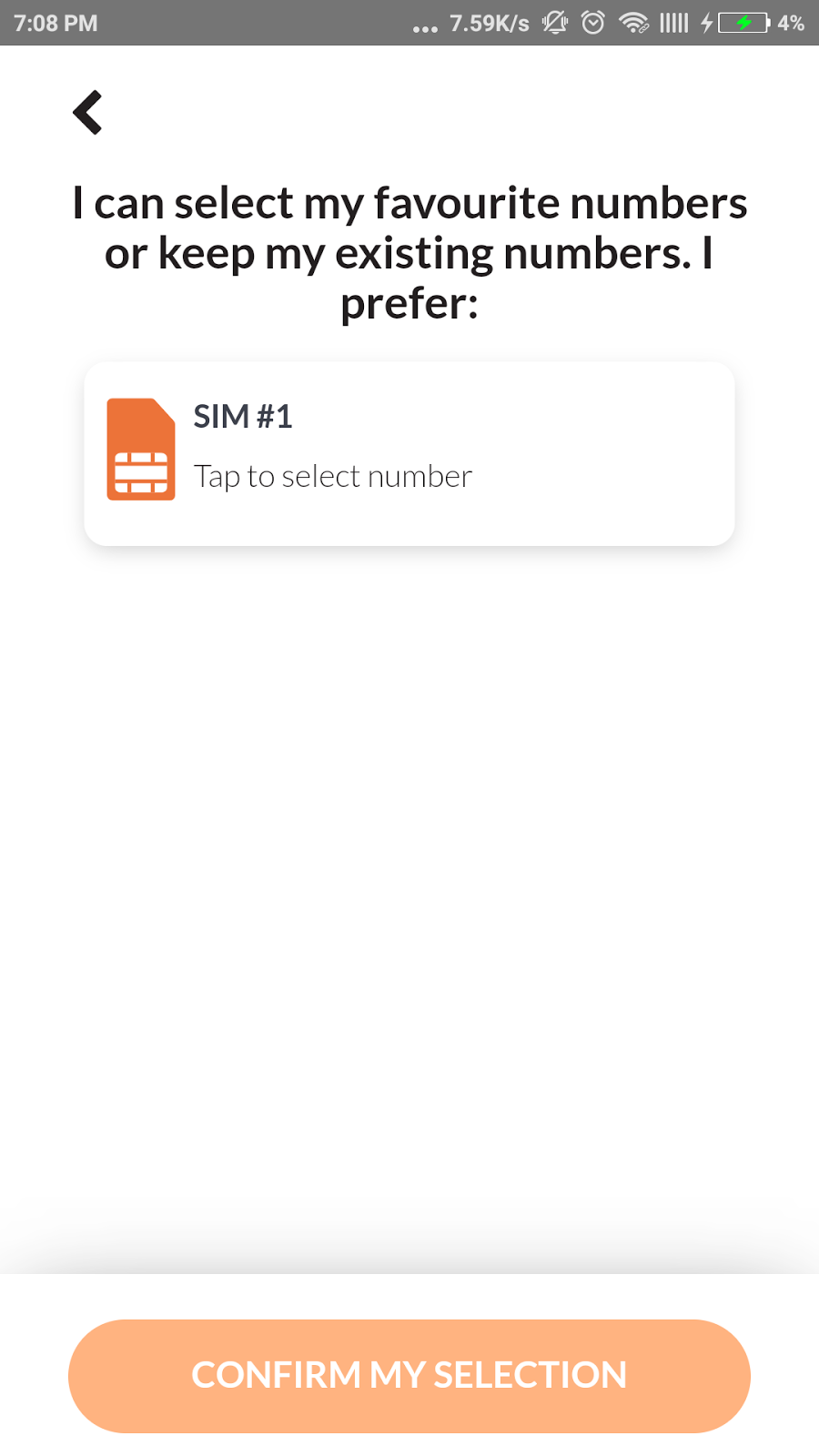Open SIM #1 card to select number
Viewport: 819px width, 1456px height.
coord(409,453)
